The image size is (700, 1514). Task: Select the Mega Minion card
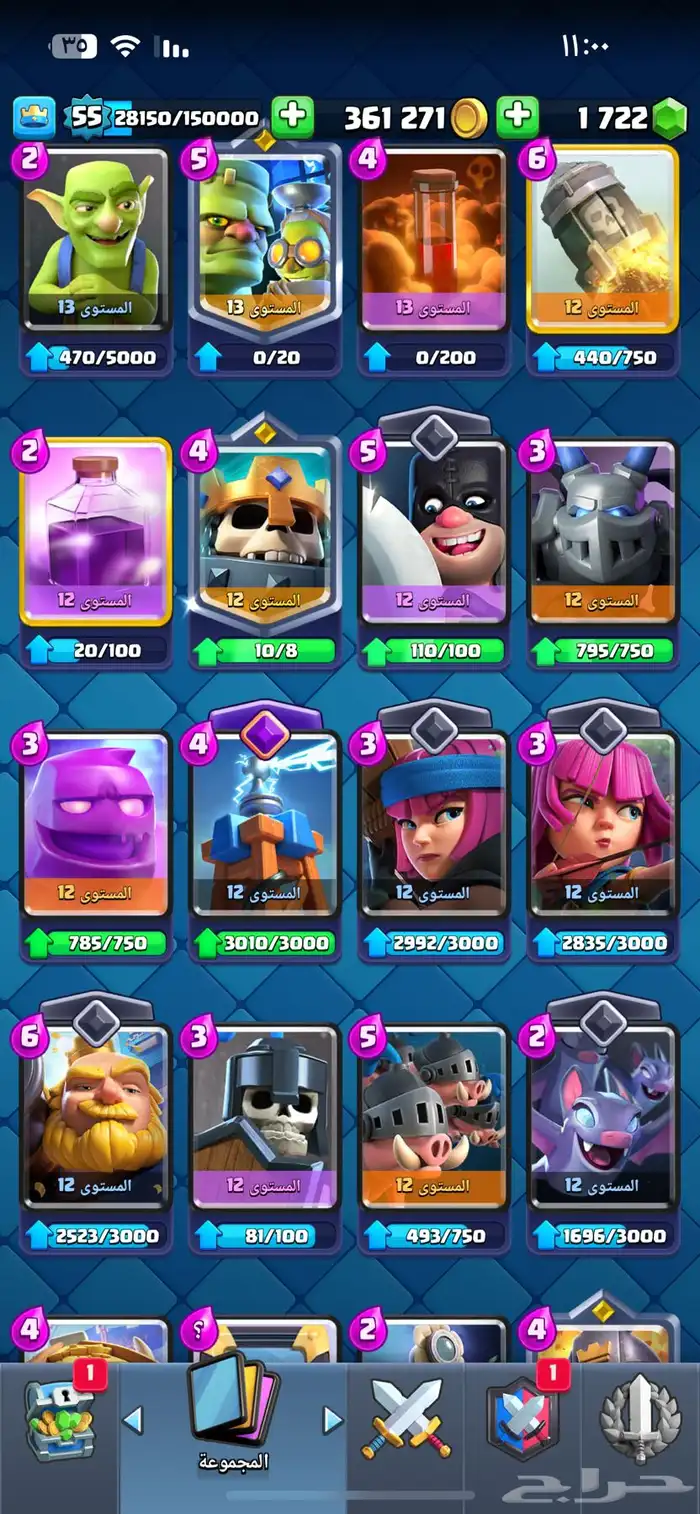603,530
